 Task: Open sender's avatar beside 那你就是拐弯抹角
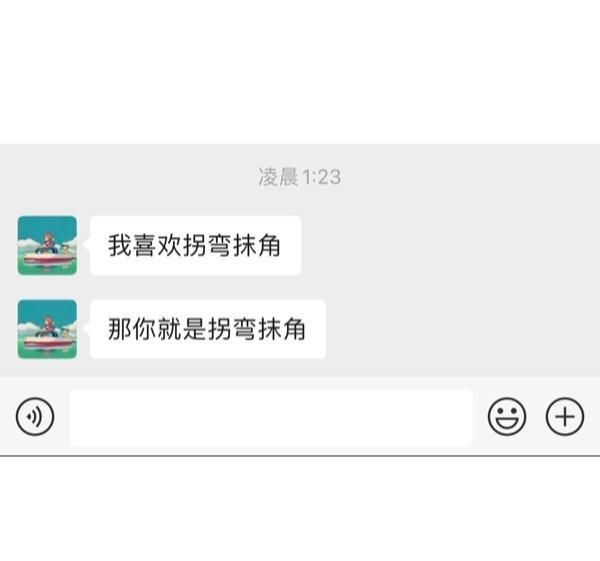[x=47, y=328]
